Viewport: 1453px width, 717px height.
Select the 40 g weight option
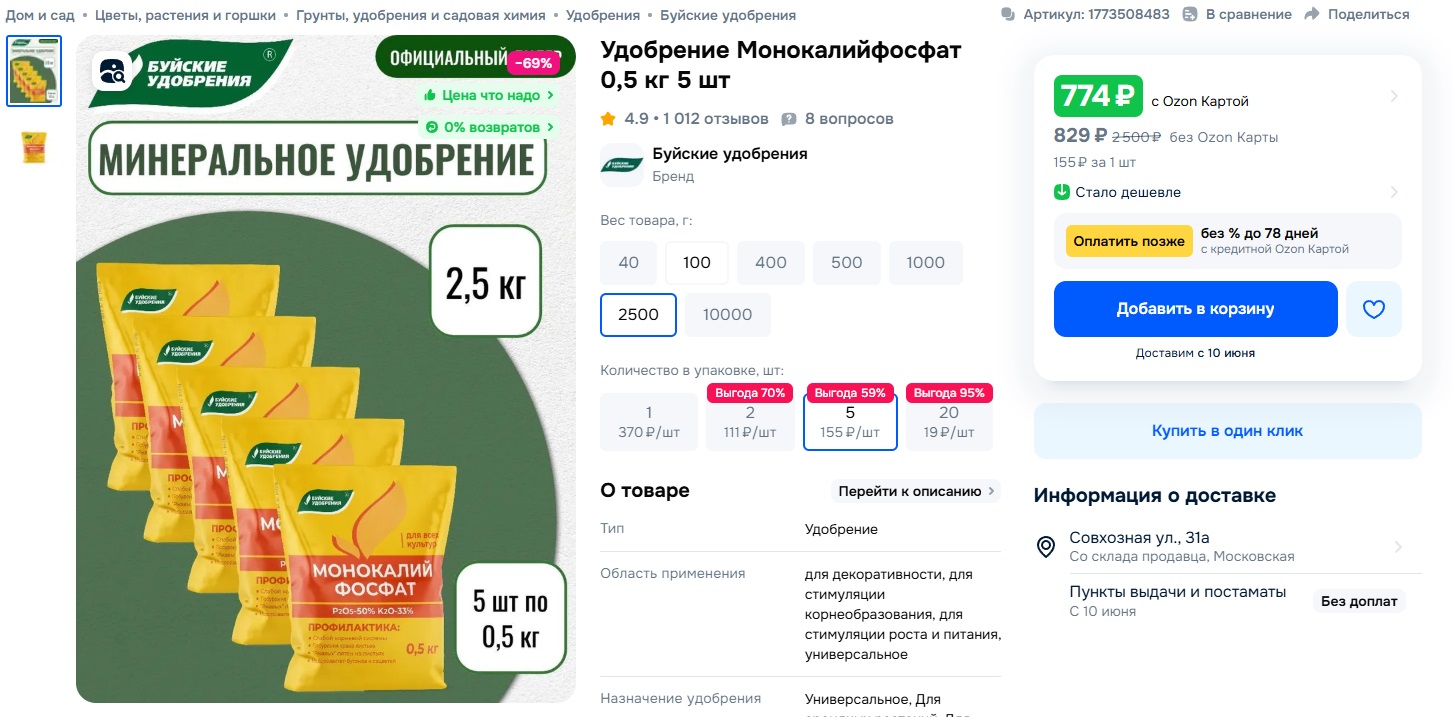click(628, 262)
